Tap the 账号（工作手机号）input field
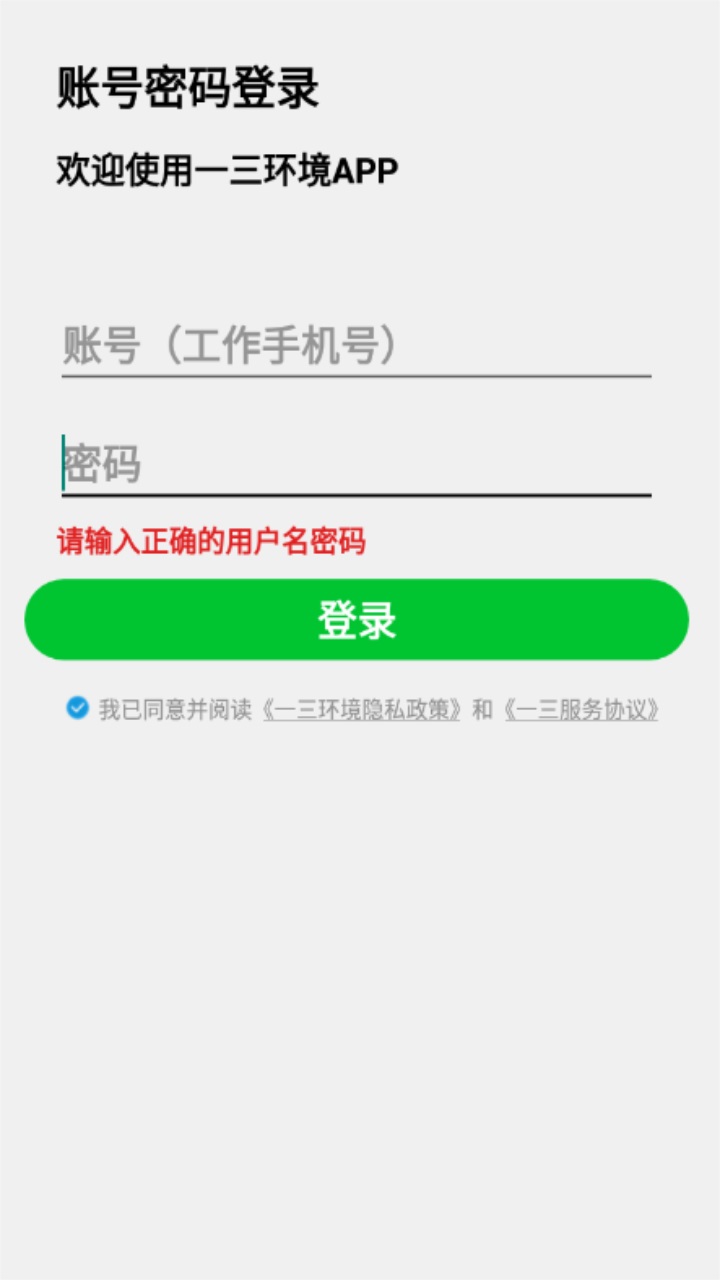The height and width of the screenshot is (1280, 720). tap(356, 346)
